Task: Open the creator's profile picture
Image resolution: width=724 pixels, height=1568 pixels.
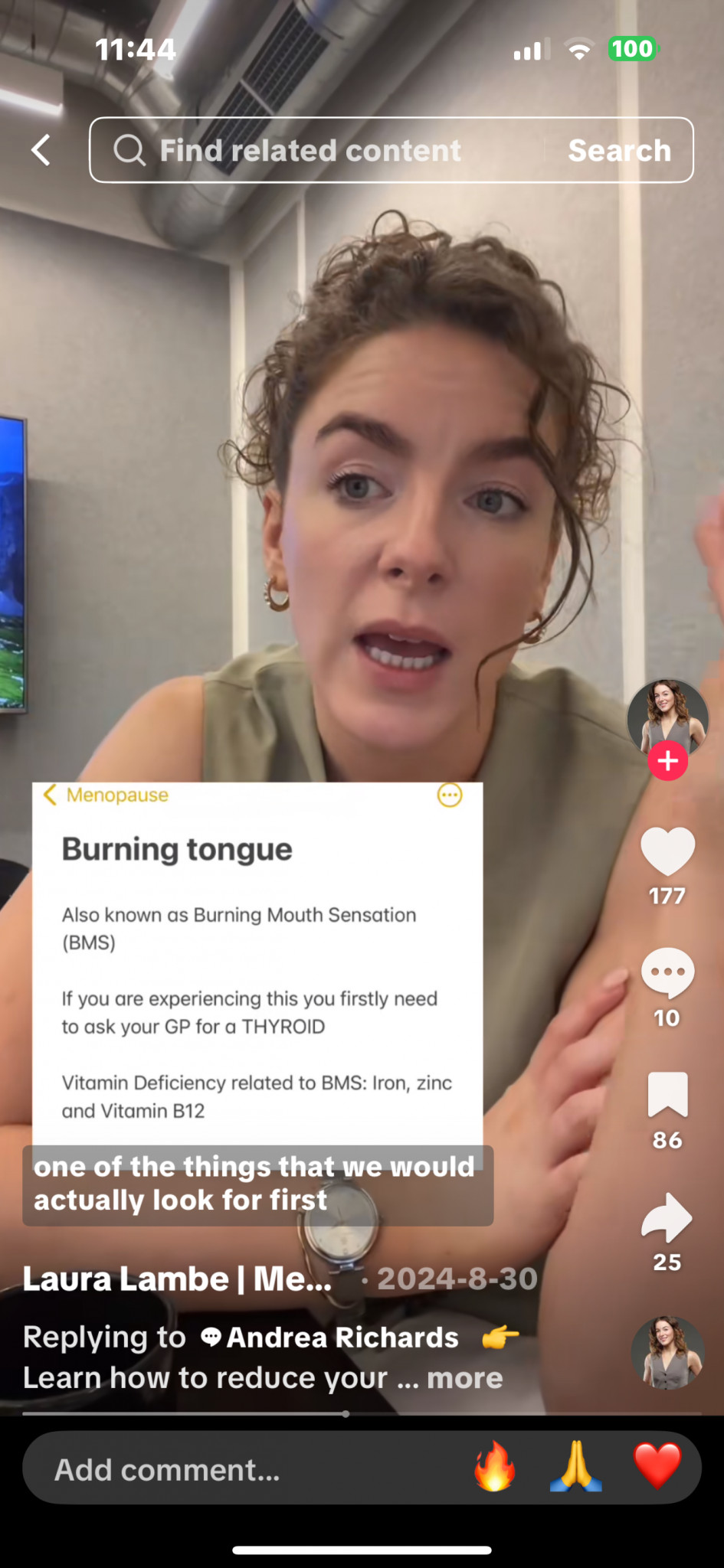Action: 667,717
